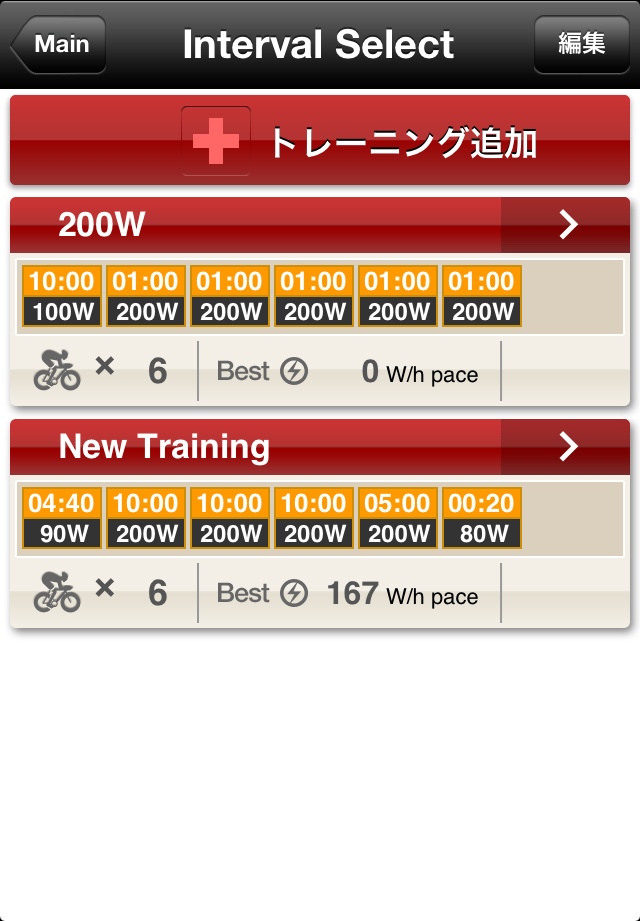Open the New Training details arrow

point(567,446)
